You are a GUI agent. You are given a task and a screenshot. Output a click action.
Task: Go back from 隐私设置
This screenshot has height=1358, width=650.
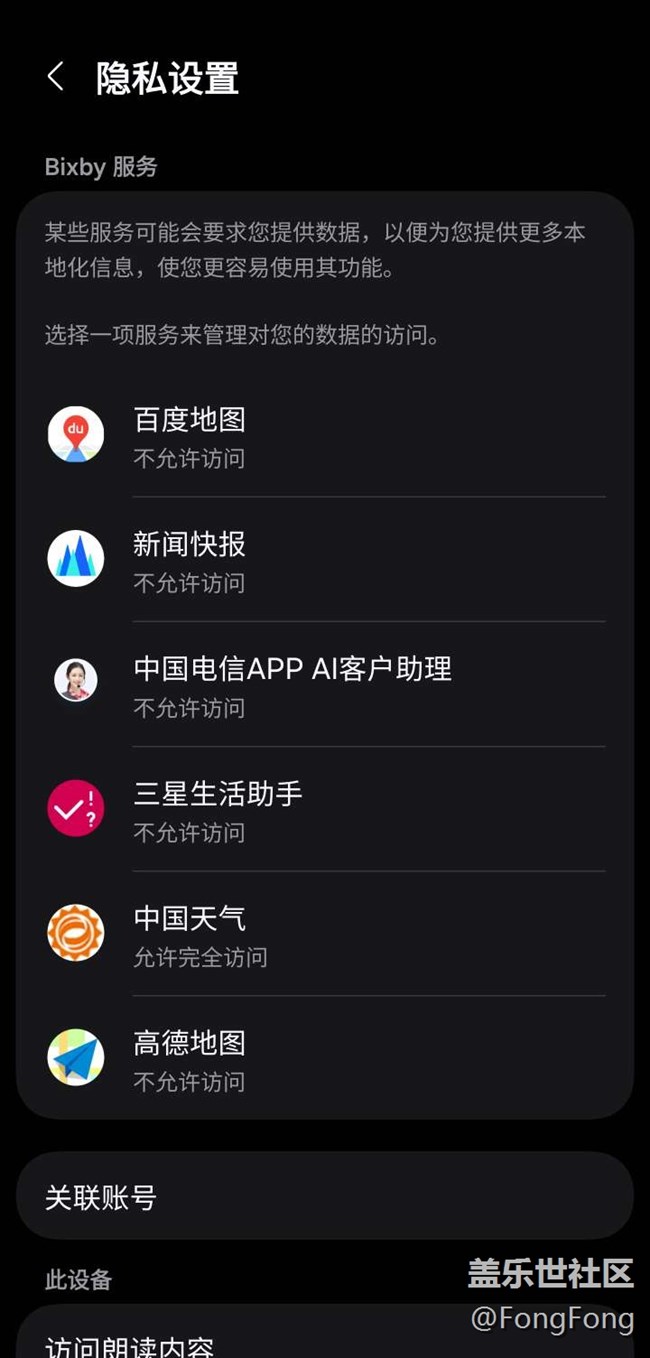[56, 77]
